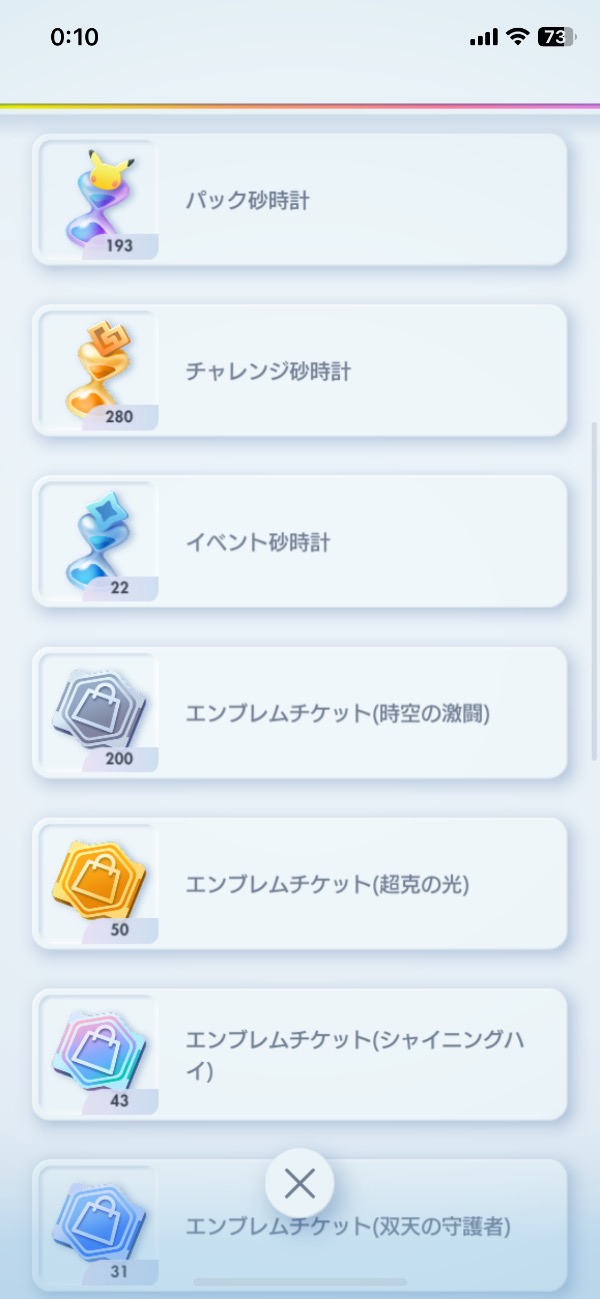View the イベント砂時計 item details
Image resolution: width=600 pixels, height=1299 pixels.
pos(300,542)
